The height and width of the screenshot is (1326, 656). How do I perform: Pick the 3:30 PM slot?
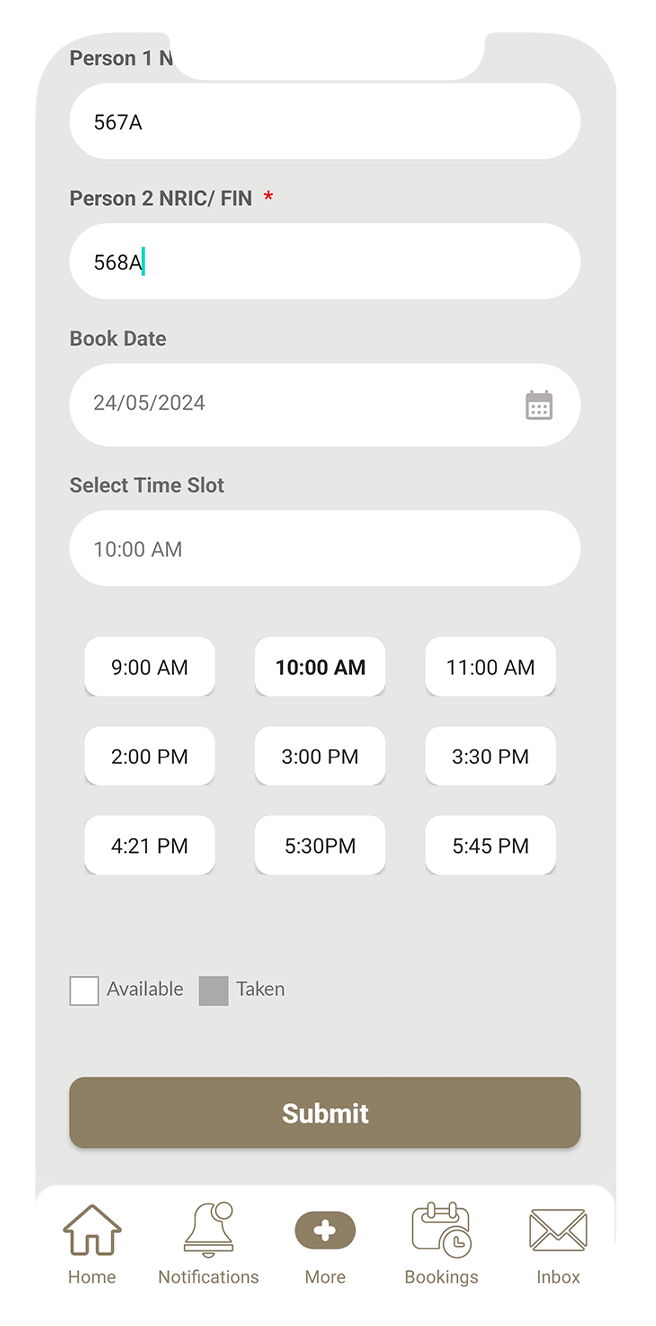(x=490, y=757)
